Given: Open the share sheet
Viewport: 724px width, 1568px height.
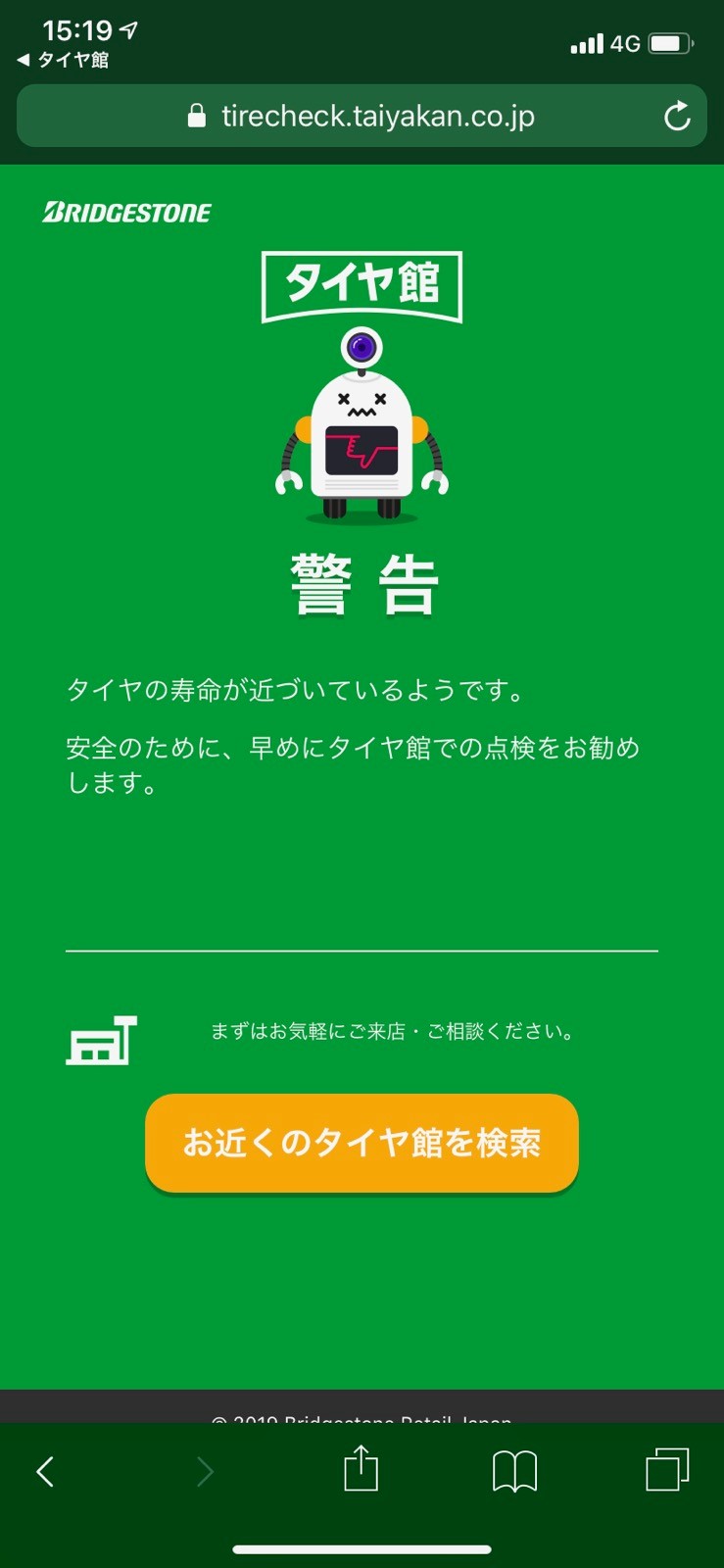Looking at the screenshot, I should pos(361,1469).
